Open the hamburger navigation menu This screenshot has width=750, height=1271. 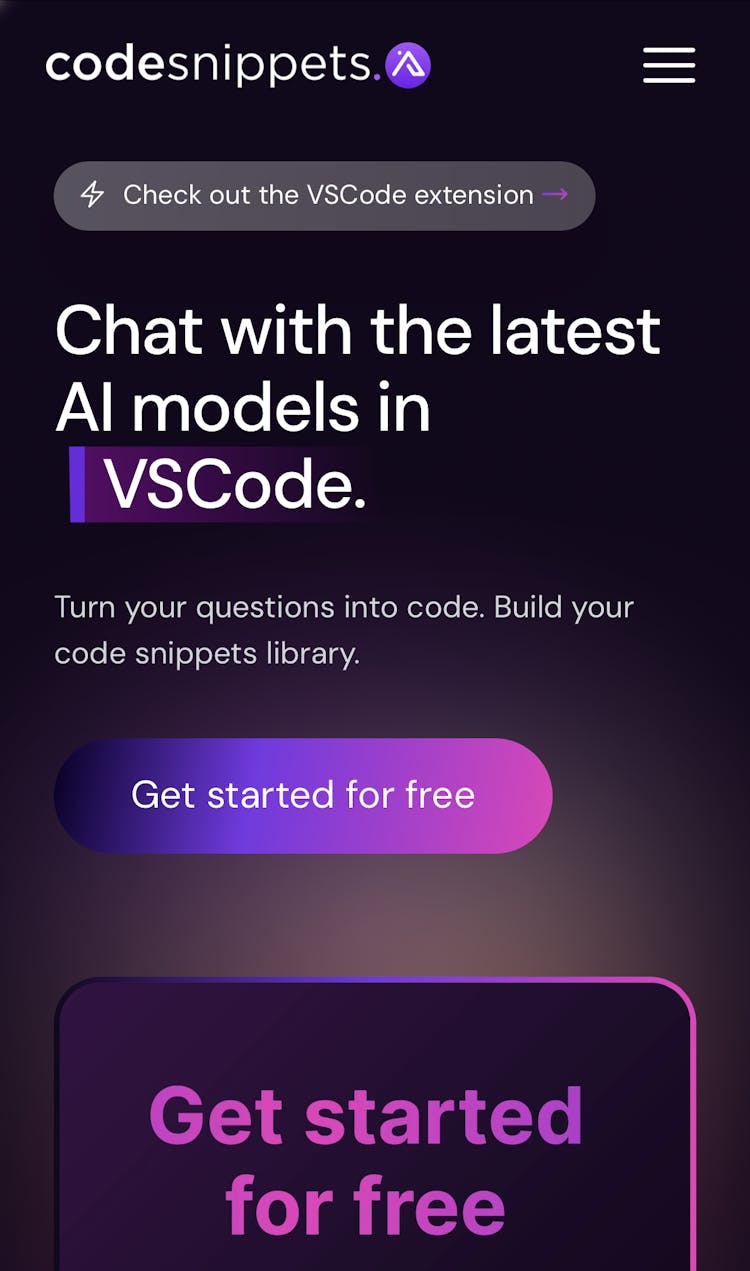point(668,65)
